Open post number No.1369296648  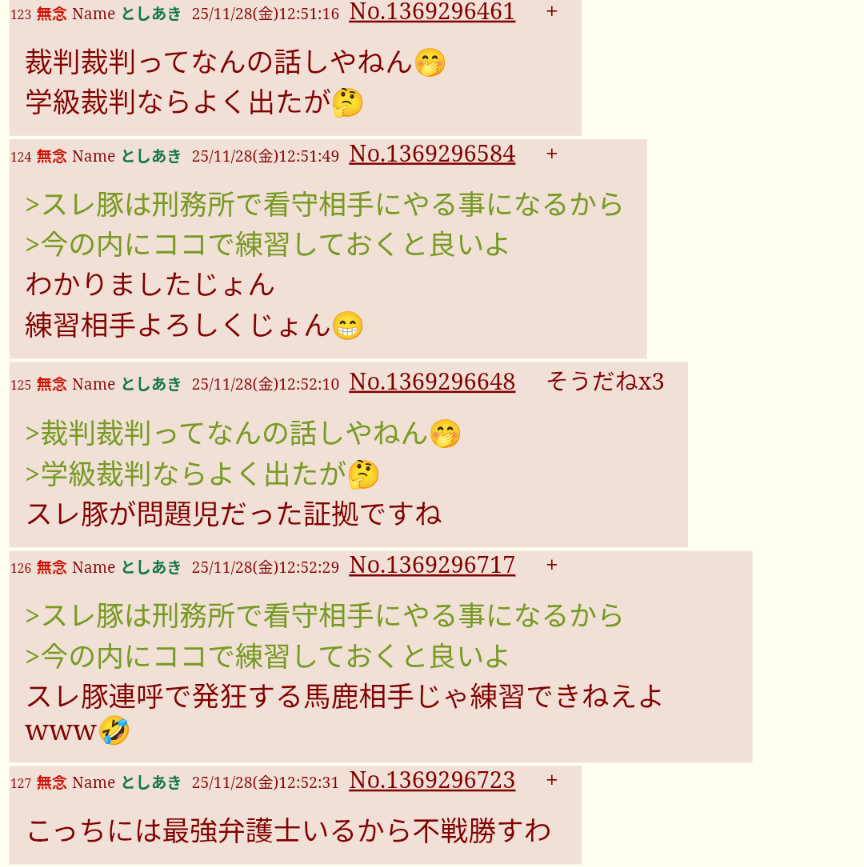pos(432,382)
